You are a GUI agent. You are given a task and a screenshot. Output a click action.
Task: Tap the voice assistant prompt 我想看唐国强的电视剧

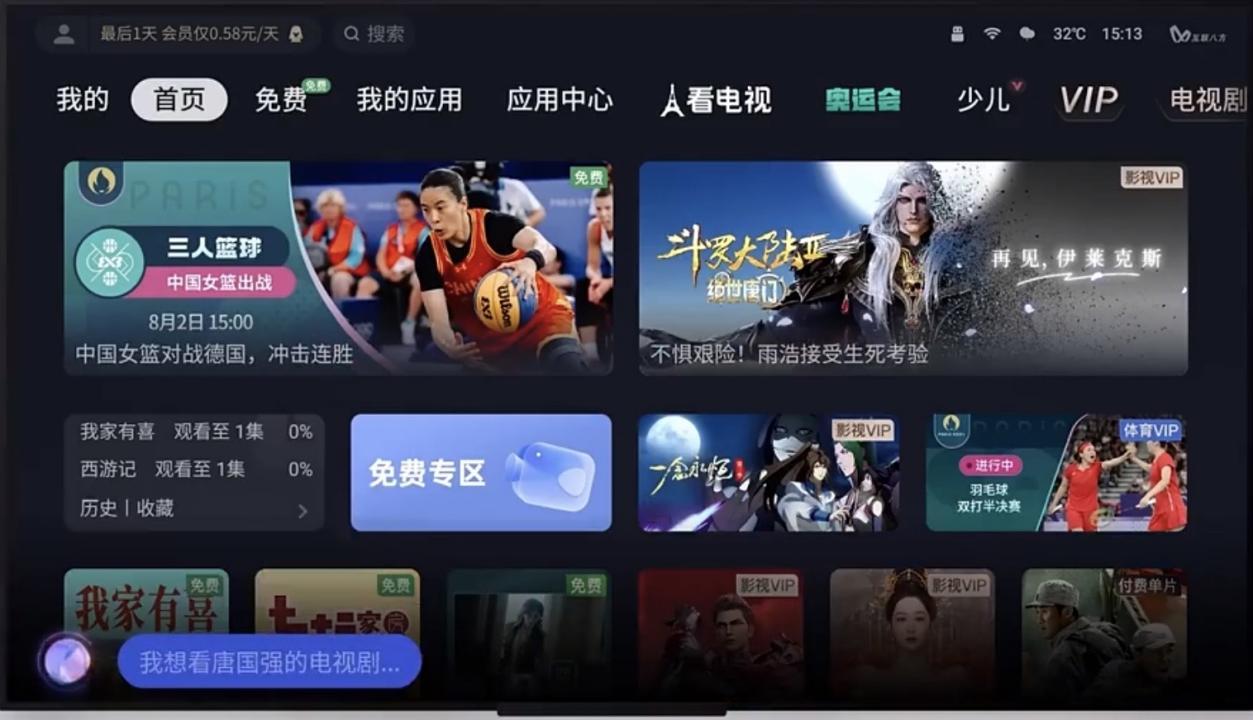pyautogui.click(x=269, y=662)
